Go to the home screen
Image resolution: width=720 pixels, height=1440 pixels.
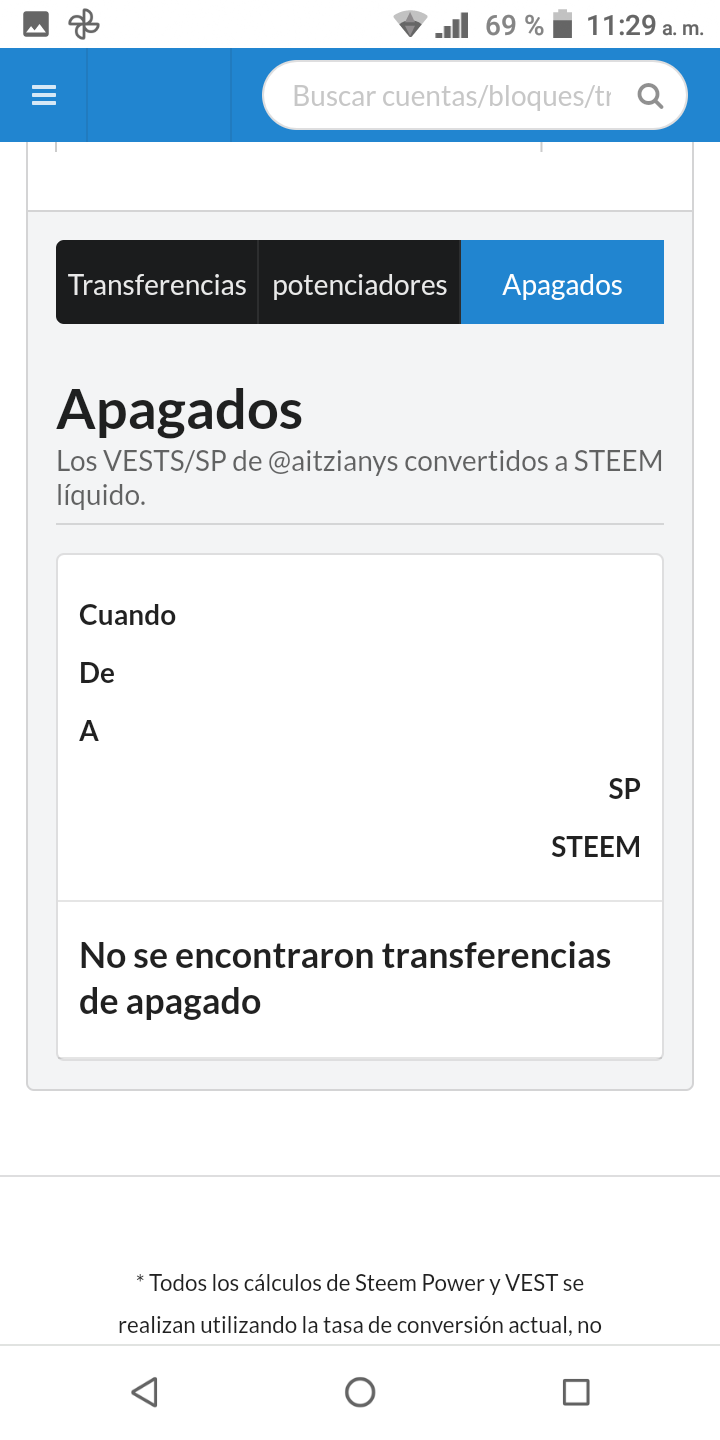coord(360,1391)
